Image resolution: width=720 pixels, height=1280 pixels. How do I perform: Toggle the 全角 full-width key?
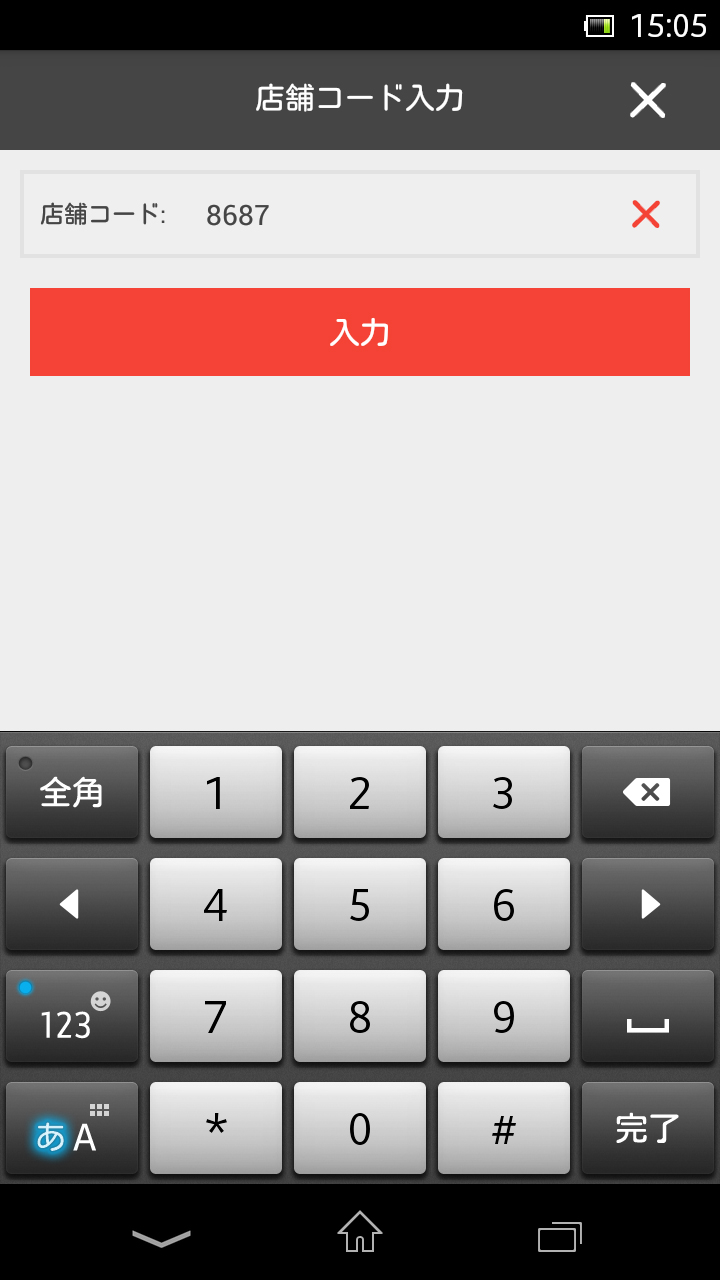point(72,793)
